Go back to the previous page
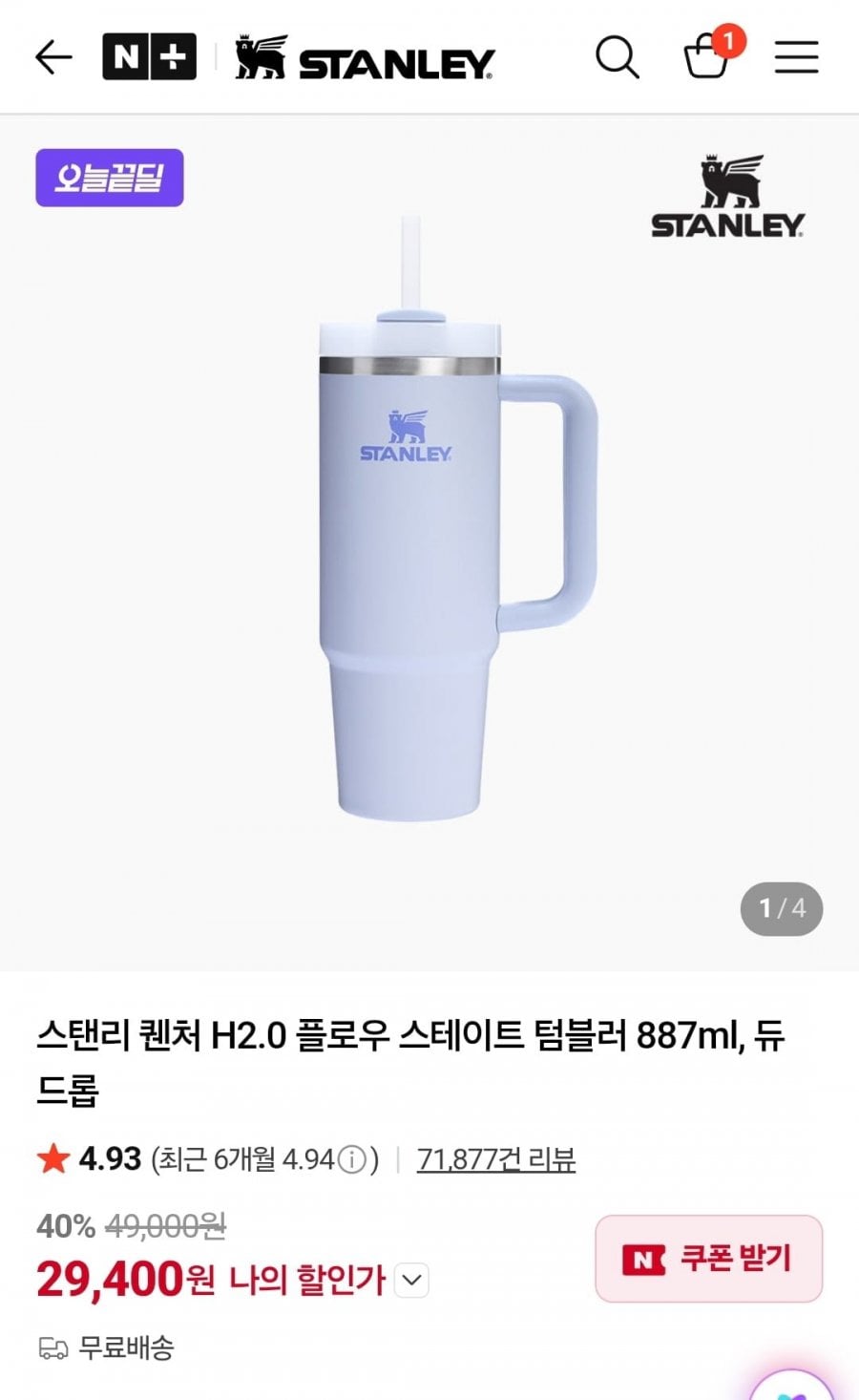This screenshot has height=1400, width=859. 53,58
